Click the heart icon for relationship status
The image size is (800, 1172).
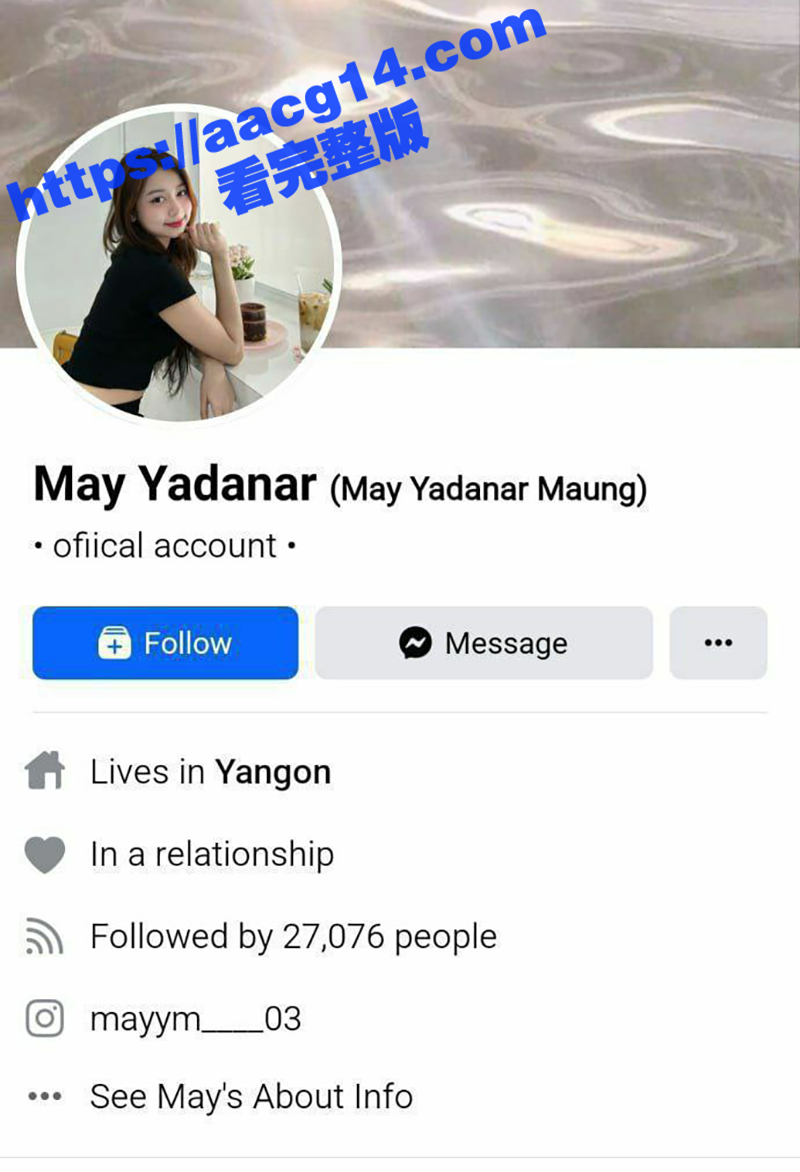point(44,854)
